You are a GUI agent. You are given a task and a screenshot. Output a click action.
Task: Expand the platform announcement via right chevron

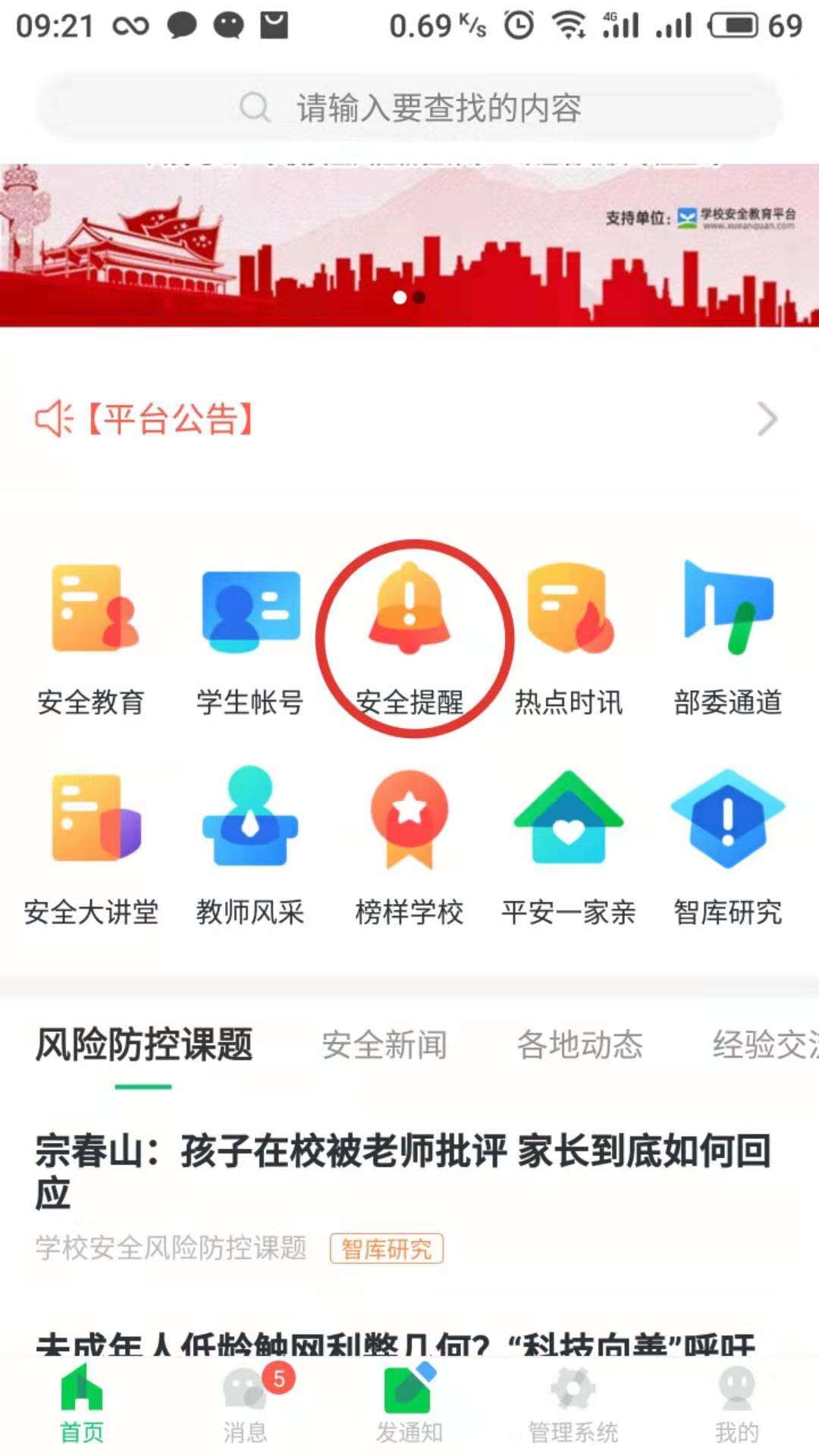(x=767, y=419)
